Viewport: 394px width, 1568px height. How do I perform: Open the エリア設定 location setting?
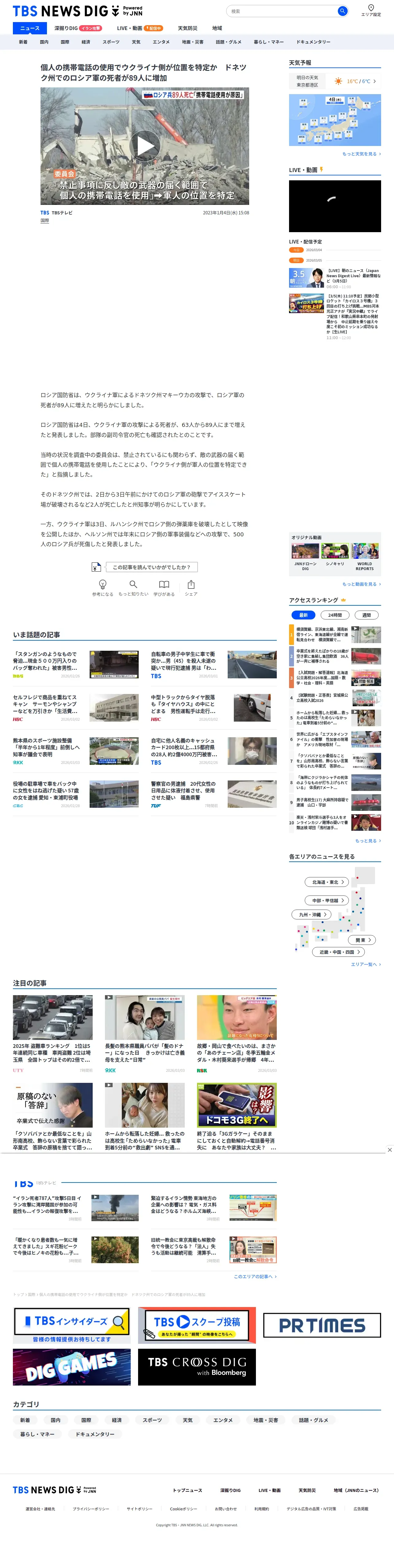tap(371, 11)
